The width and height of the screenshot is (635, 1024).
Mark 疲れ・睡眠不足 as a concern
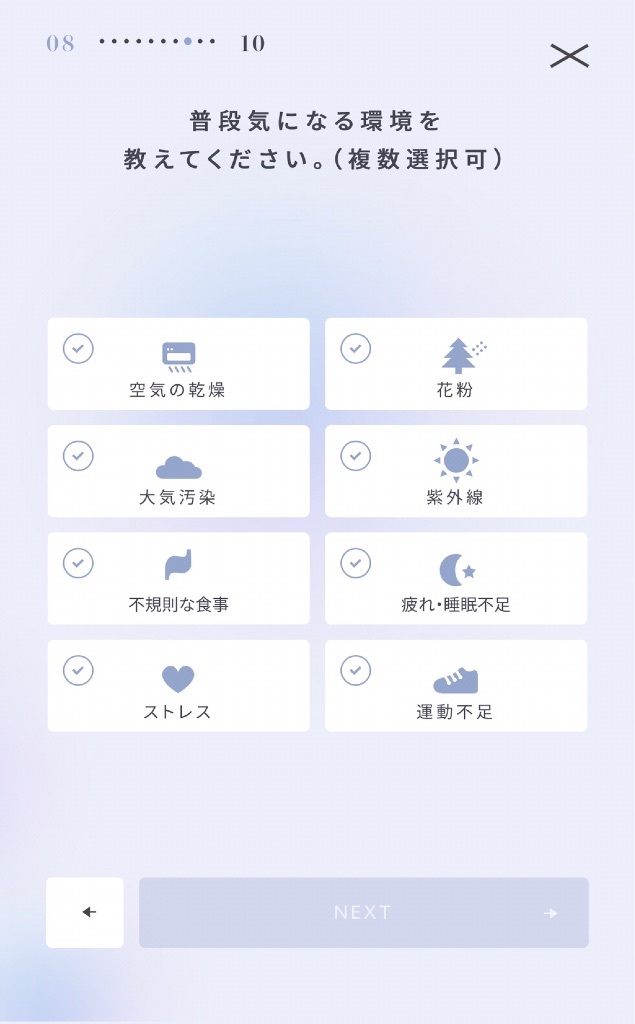tap(456, 578)
